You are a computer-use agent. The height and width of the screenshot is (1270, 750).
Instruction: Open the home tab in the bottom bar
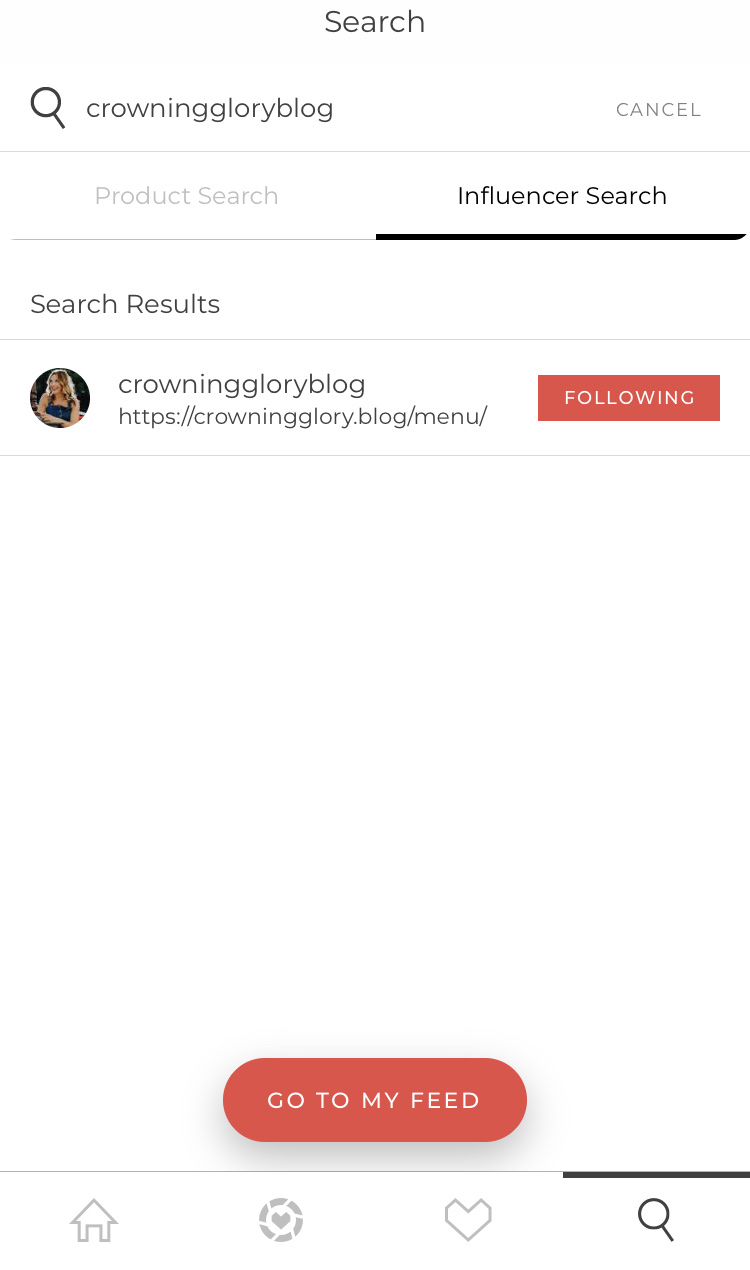click(x=94, y=1220)
